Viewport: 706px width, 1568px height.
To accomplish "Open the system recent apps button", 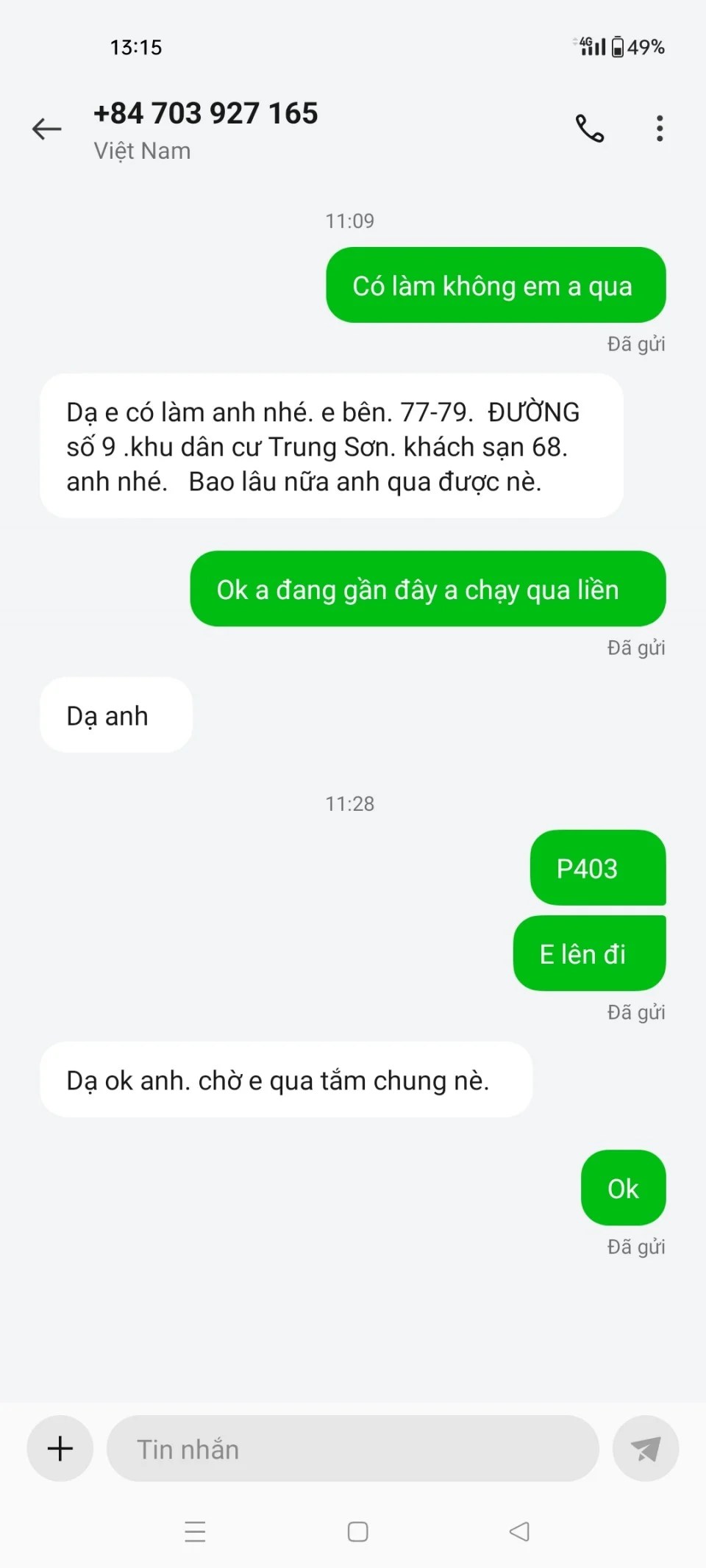I will coord(195,1531).
